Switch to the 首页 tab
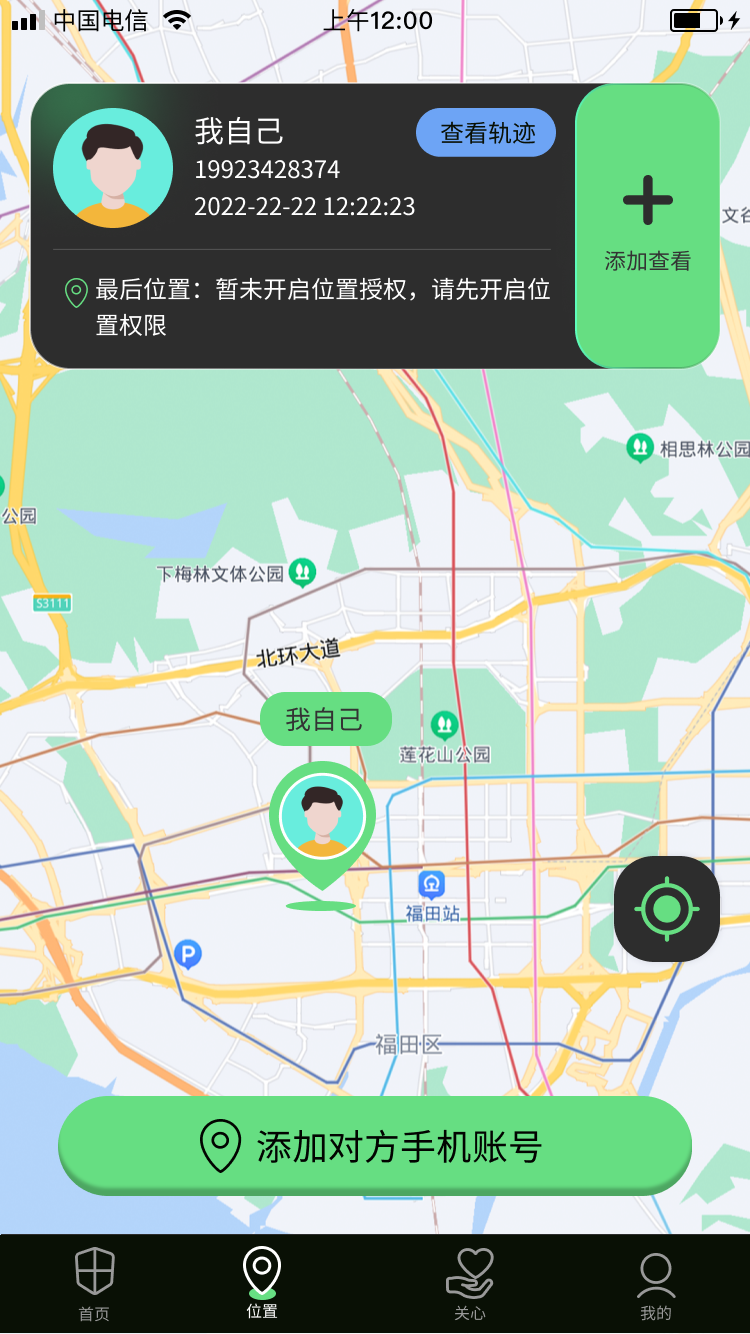The image size is (750, 1334). 95,1285
